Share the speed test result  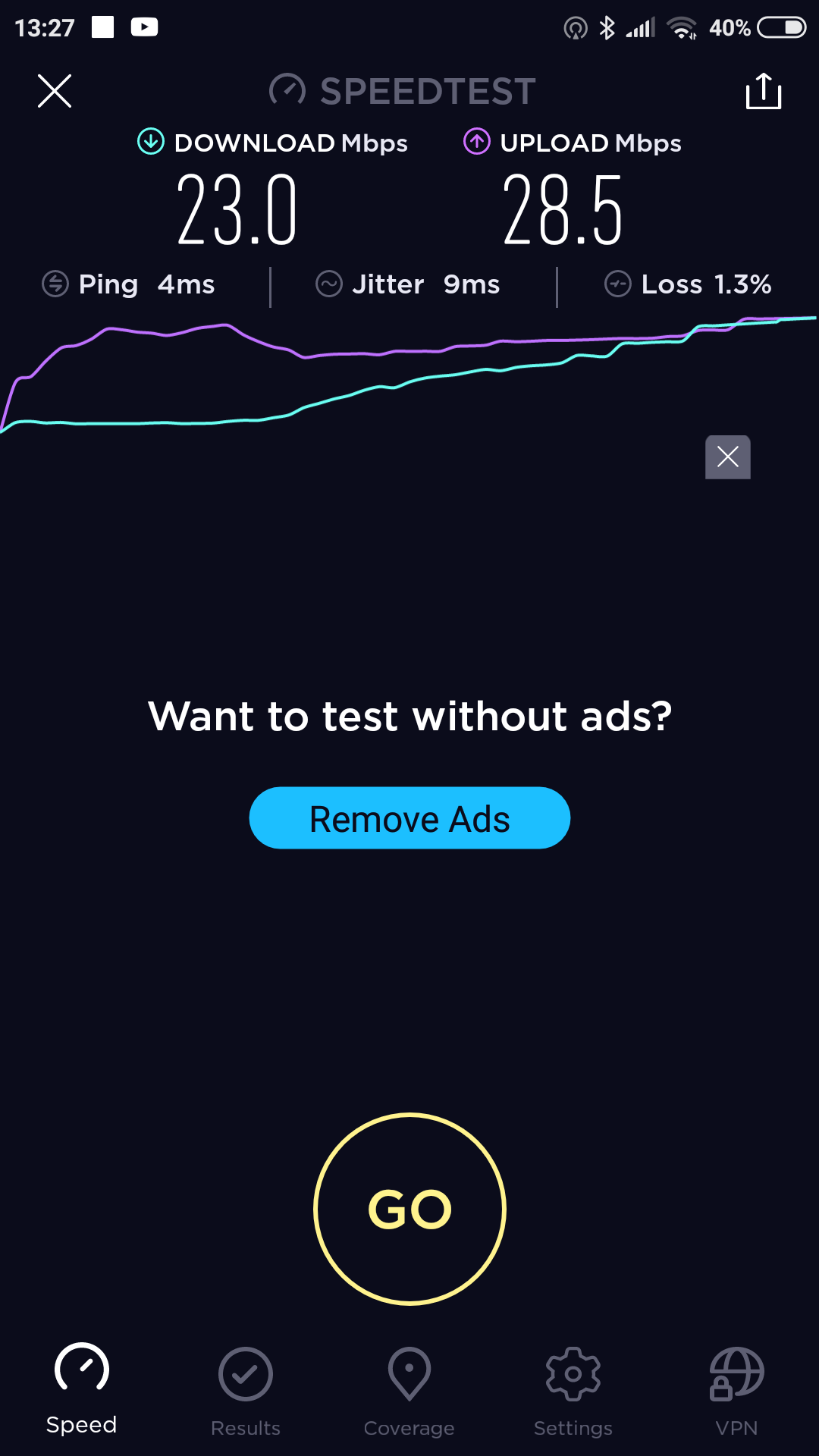[x=763, y=91]
